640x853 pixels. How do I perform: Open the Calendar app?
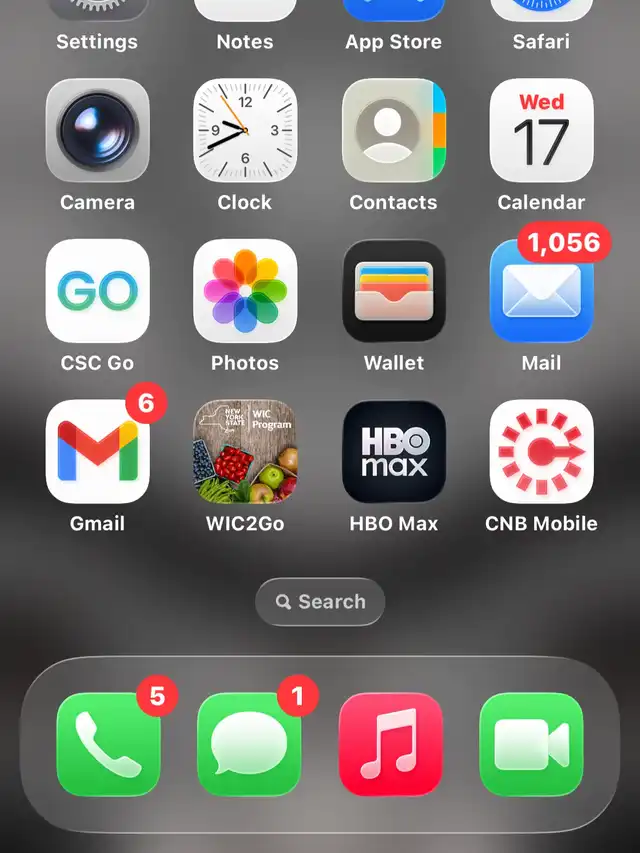point(541,130)
